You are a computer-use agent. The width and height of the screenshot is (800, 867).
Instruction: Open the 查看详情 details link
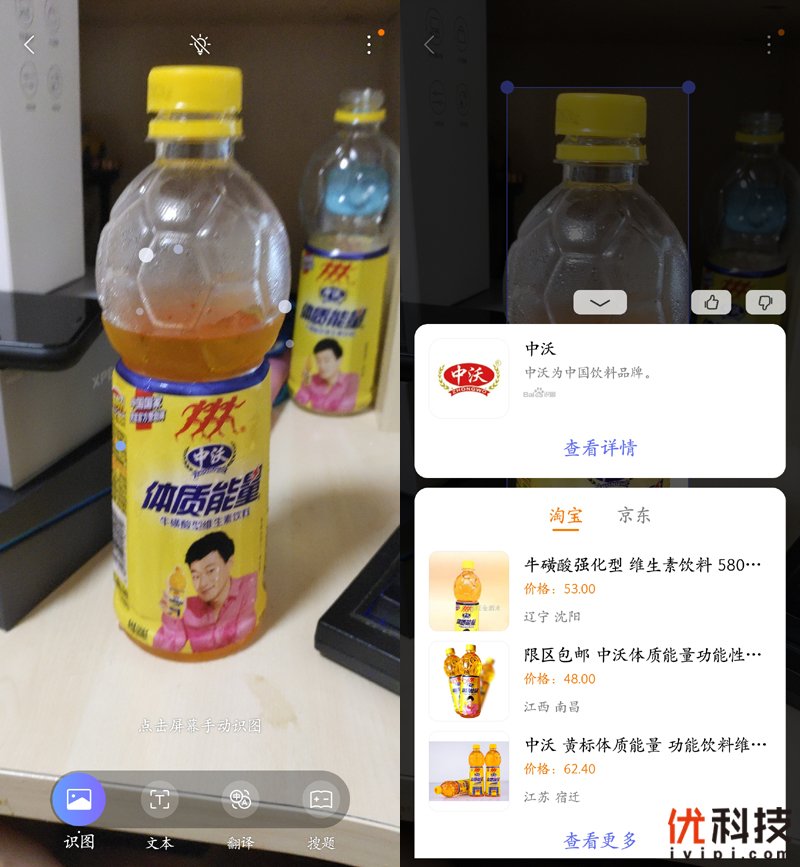pos(600,449)
